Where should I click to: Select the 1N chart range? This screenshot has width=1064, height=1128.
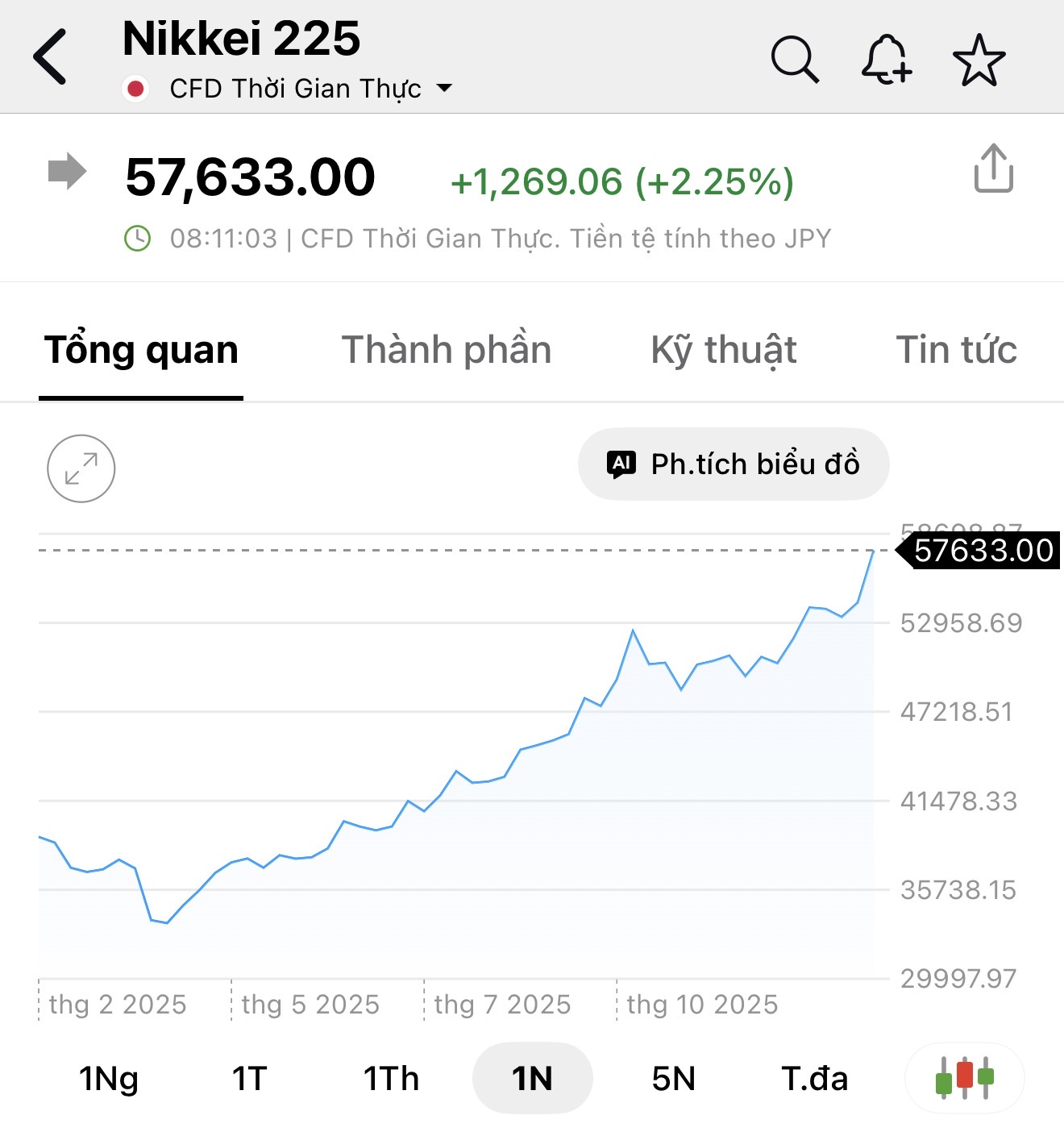coord(532,1078)
